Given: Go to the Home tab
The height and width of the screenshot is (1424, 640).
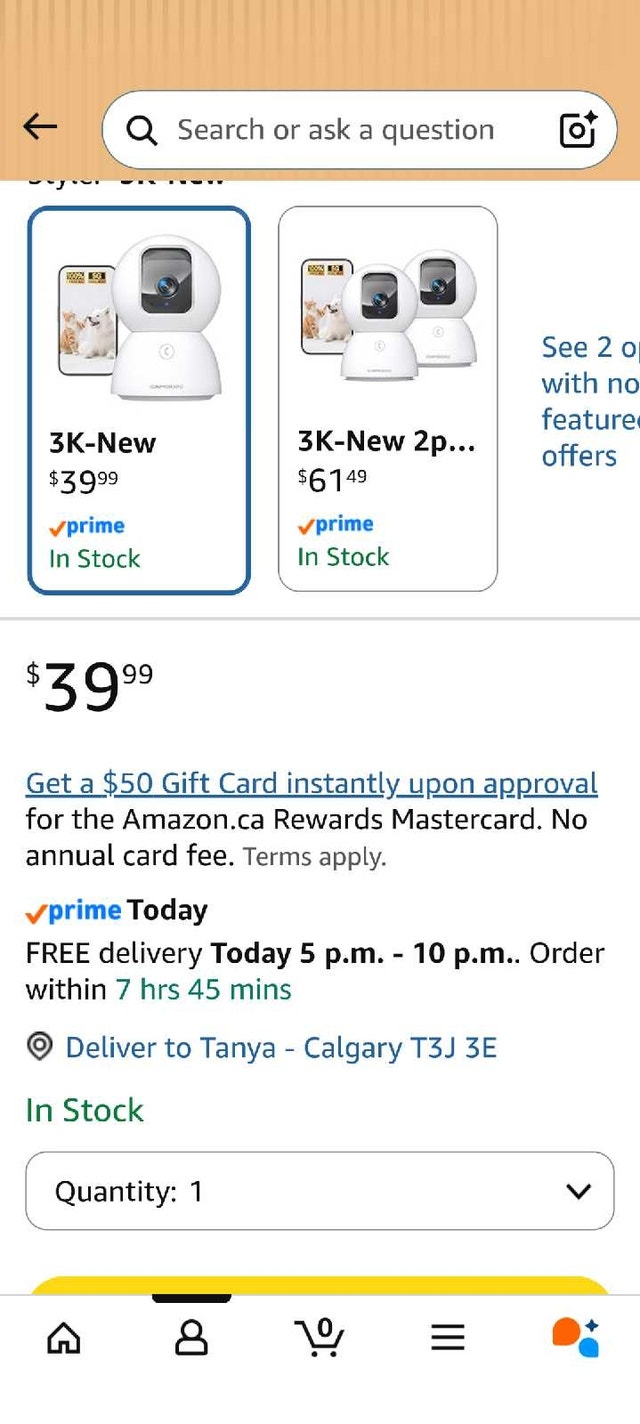Looking at the screenshot, I should point(64,1338).
